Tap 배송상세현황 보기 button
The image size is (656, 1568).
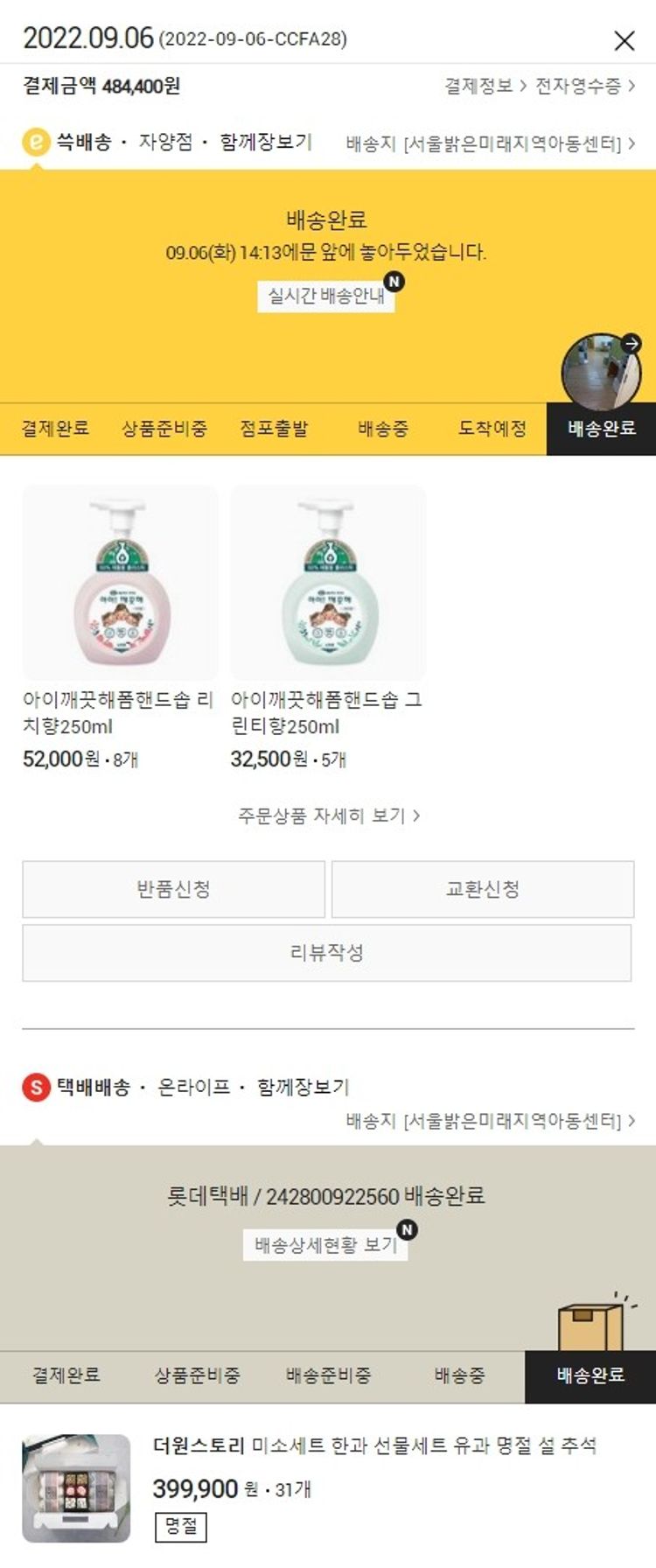[325, 1244]
